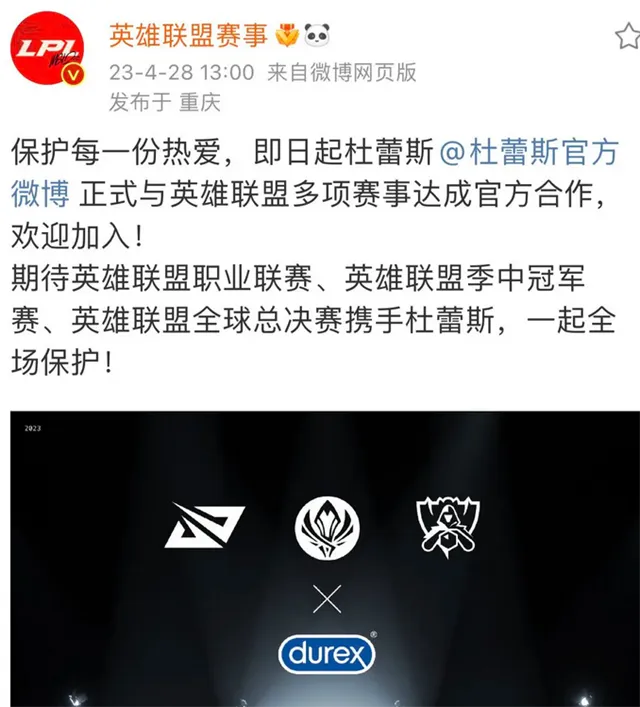Image resolution: width=640 pixels, height=707 pixels.
Task: Open the @杜蕾斯官方微博 mention link
Action: click(530, 153)
